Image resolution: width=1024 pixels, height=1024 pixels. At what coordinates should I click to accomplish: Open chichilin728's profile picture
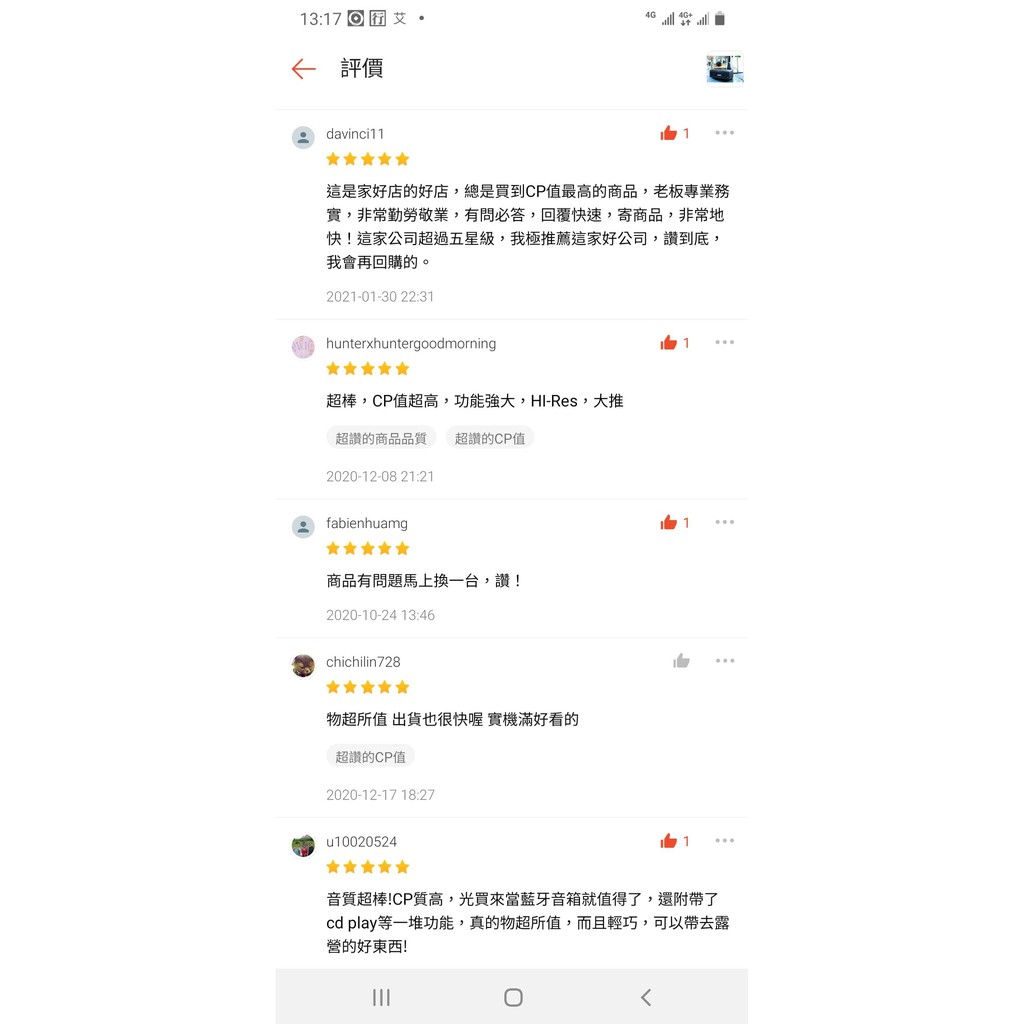[x=303, y=665]
